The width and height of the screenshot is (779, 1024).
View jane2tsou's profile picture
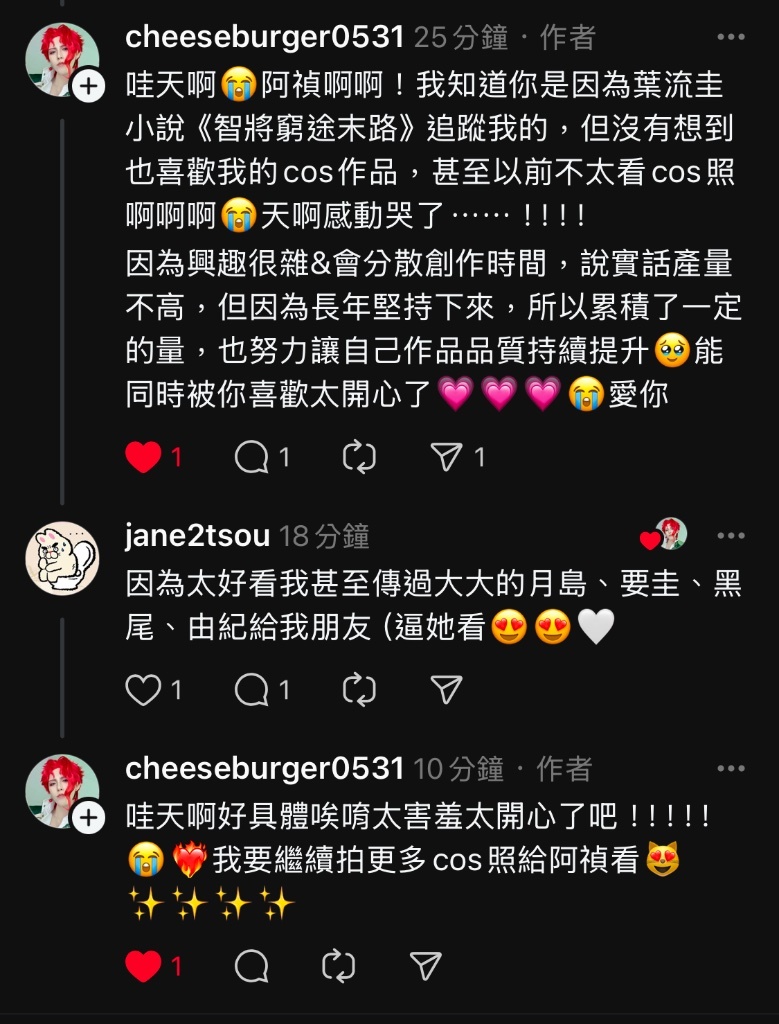pyautogui.click(x=62, y=558)
